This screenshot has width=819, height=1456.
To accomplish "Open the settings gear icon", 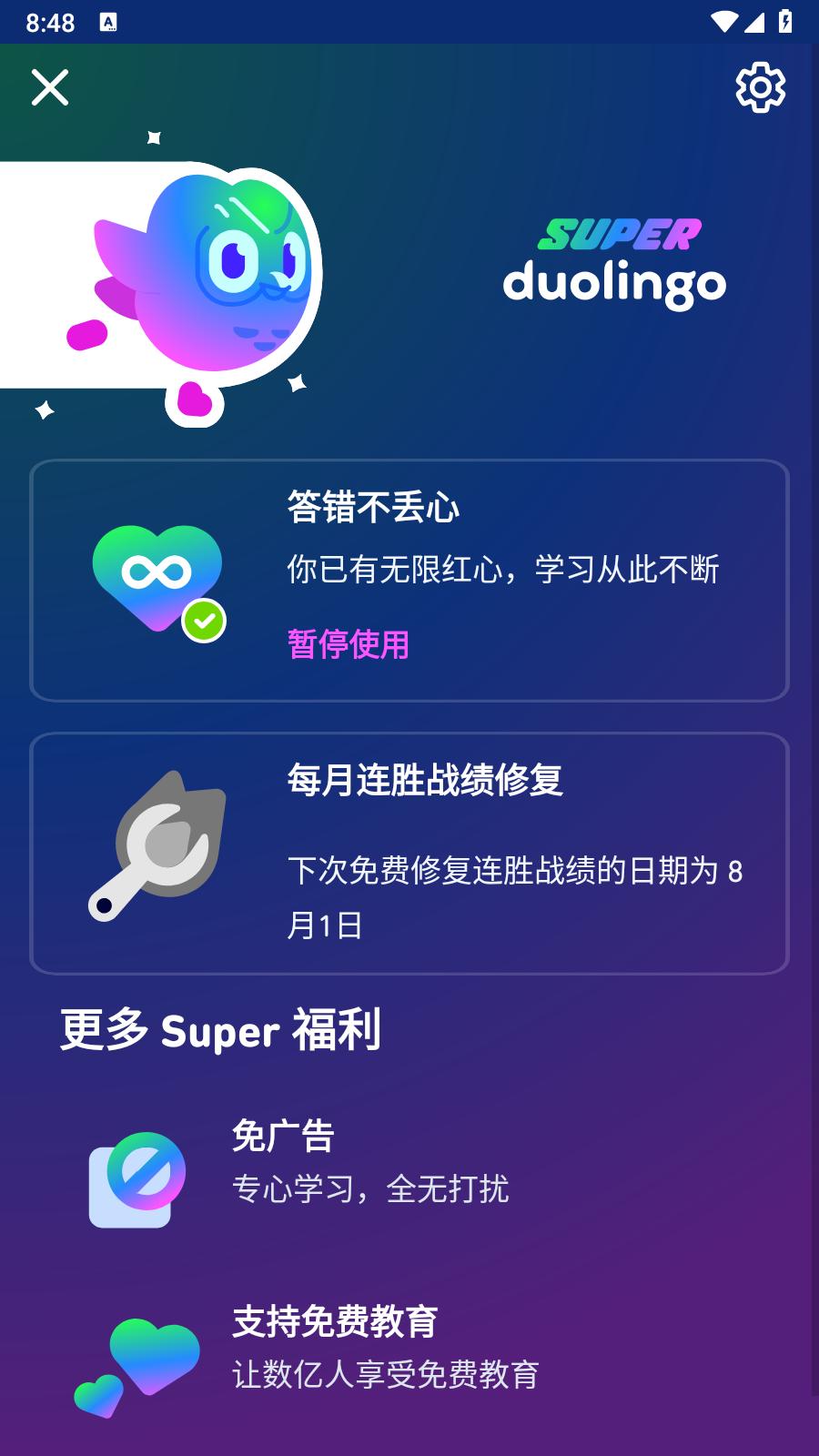I will click(761, 86).
